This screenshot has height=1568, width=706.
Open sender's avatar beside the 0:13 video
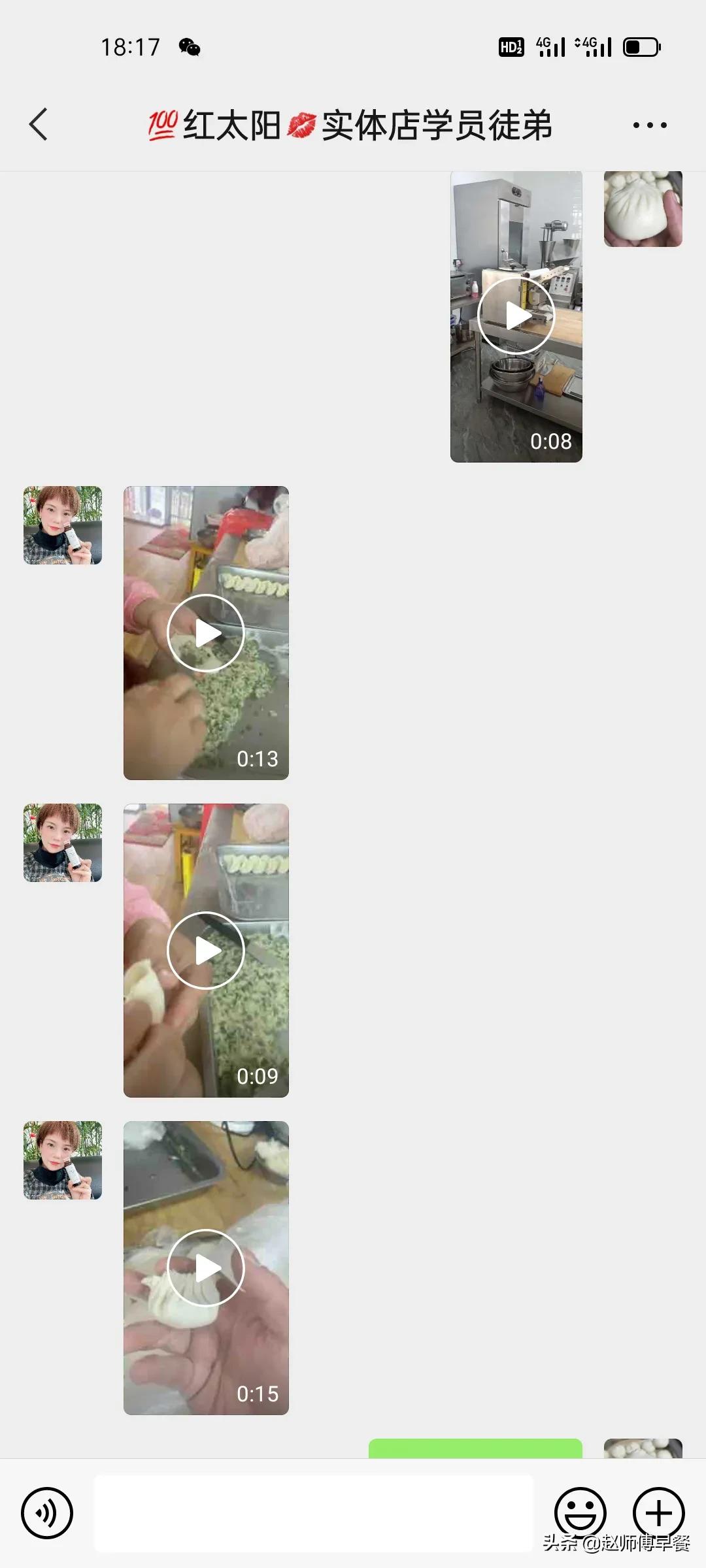(63, 525)
